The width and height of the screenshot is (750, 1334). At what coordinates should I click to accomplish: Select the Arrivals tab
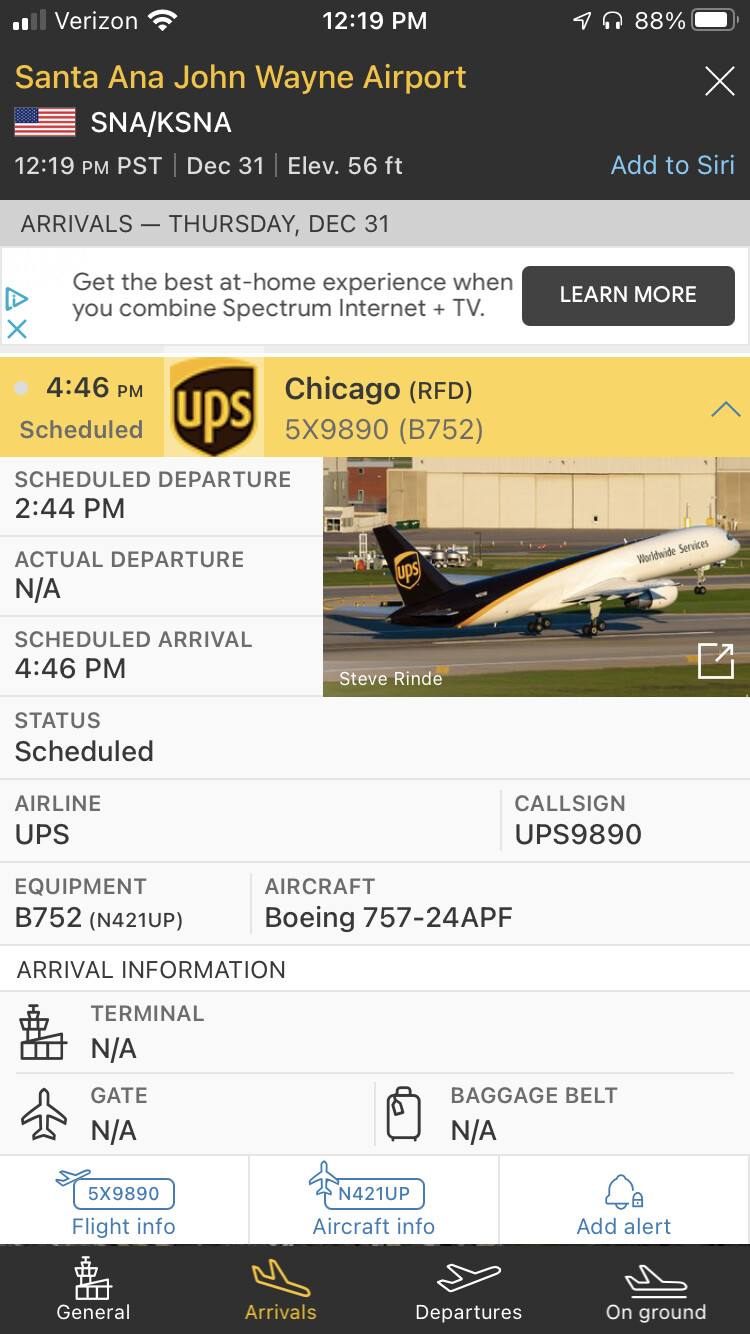pos(280,1290)
